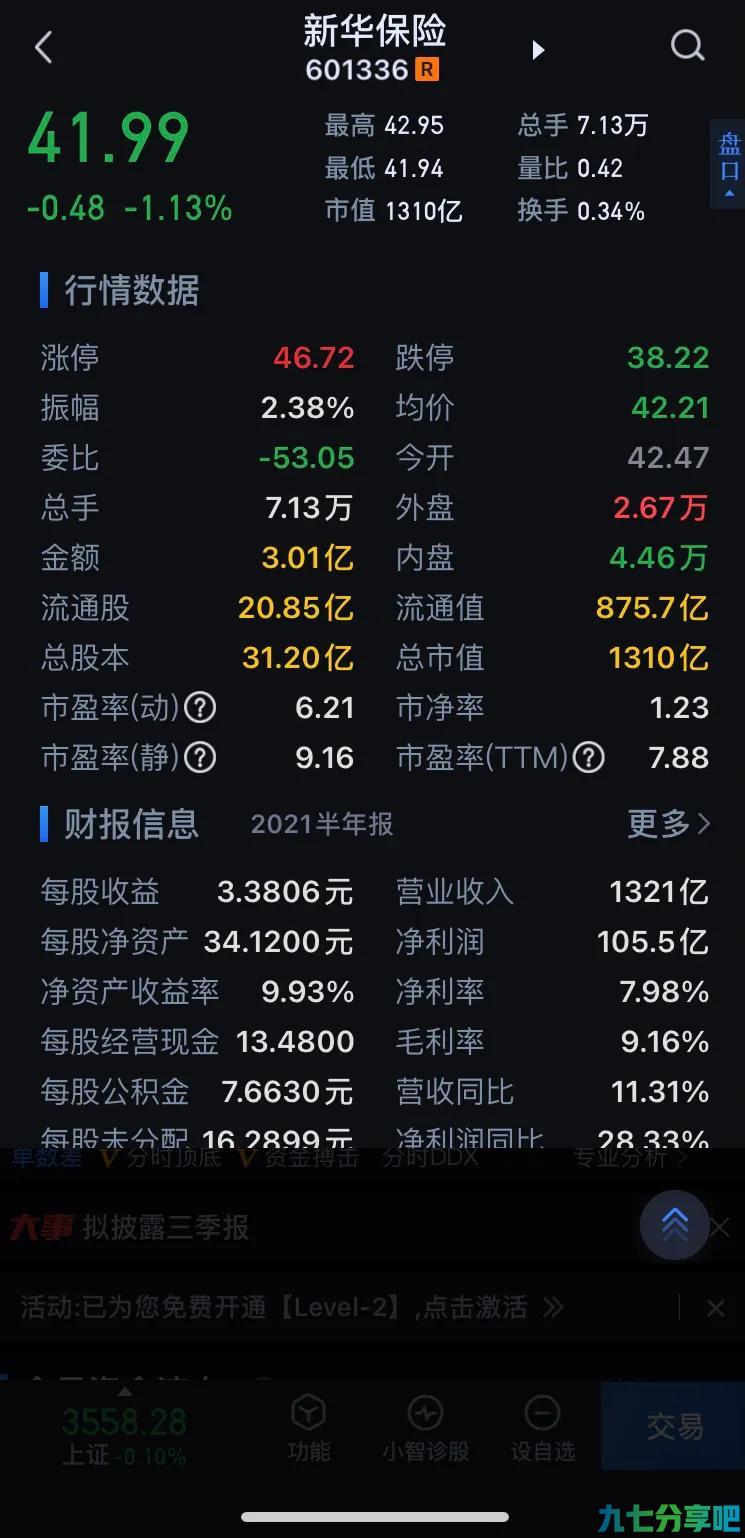
Task: Open 小智诊股 stock diagnosis
Action: pos(425,1429)
